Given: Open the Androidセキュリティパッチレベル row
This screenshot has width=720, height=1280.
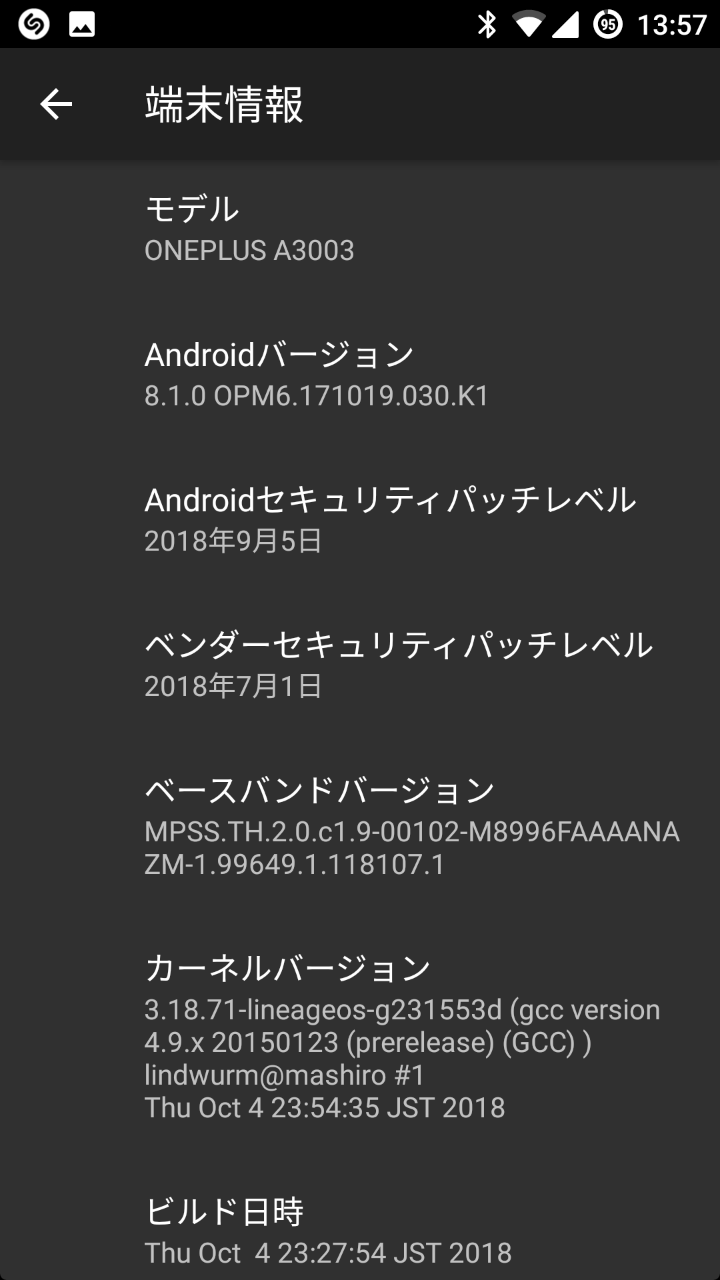Looking at the screenshot, I should click(x=360, y=520).
